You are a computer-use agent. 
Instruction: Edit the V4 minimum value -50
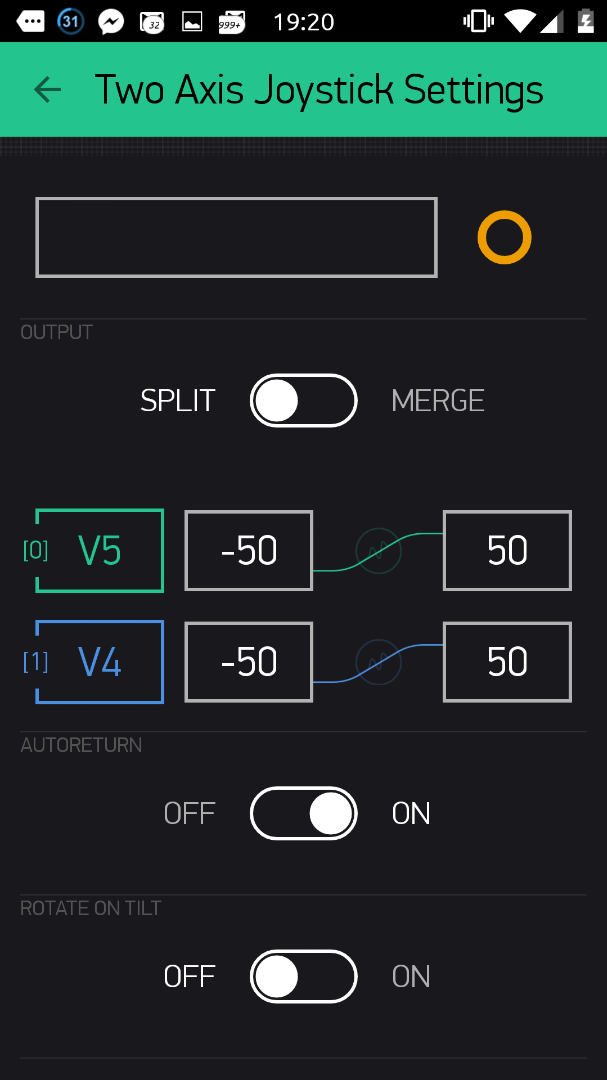pos(249,662)
